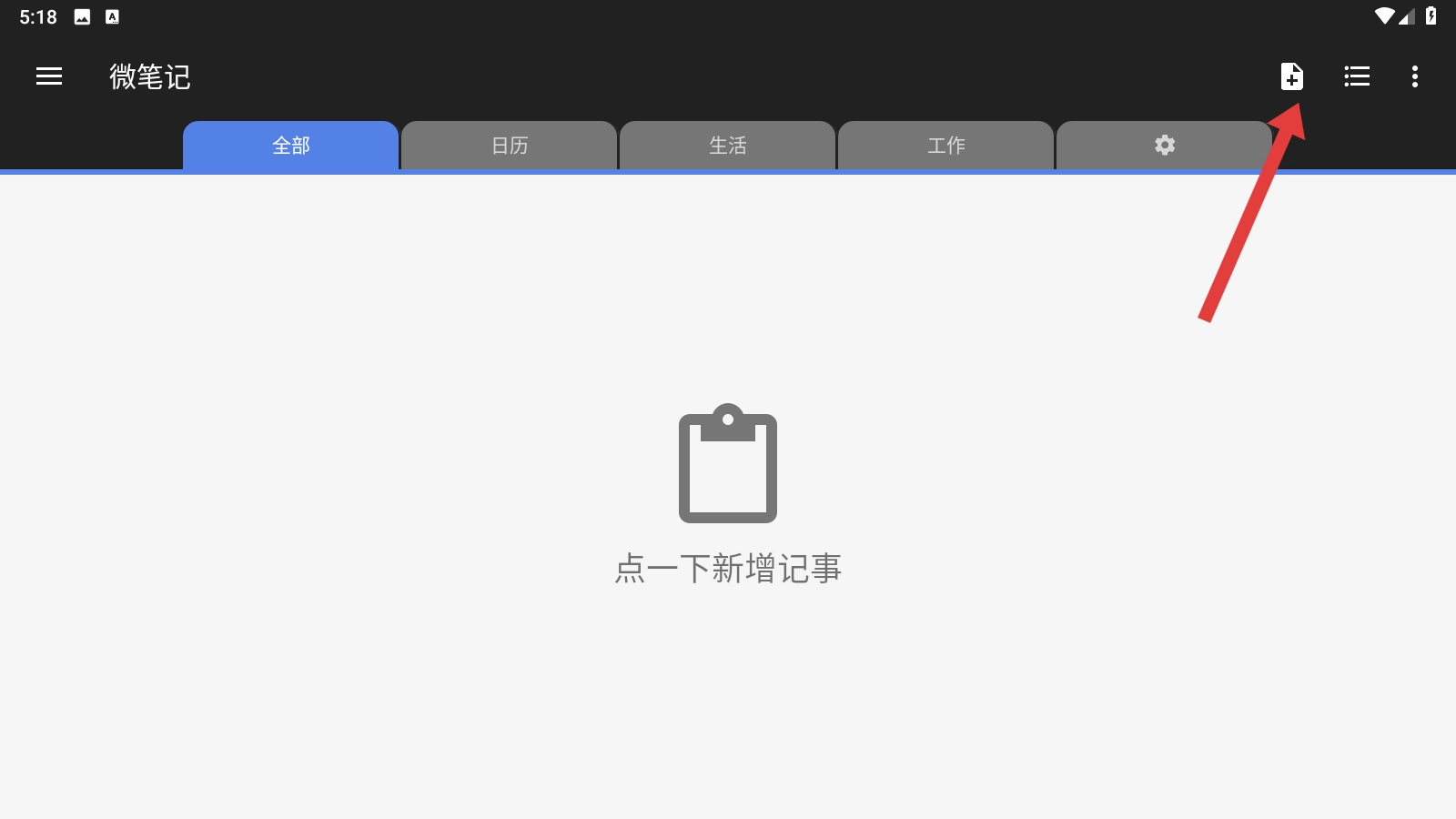Open the hamburger drawer menu
Image resolution: width=1456 pixels, height=819 pixels.
click(49, 76)
